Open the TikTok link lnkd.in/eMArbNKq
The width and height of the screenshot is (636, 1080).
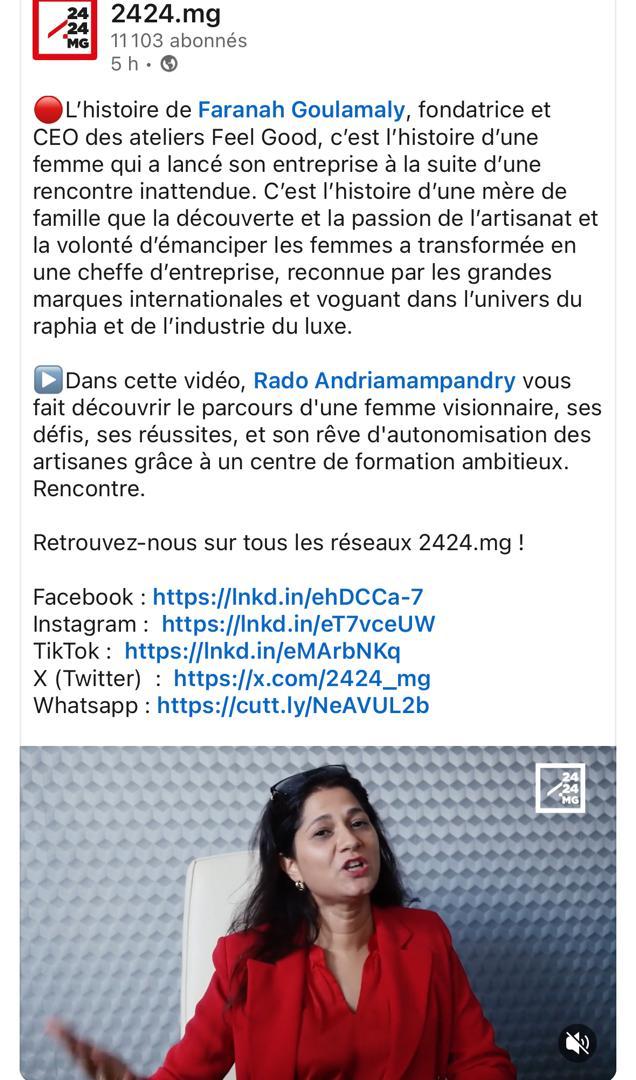pyautogui.click(x=262, y=651)
